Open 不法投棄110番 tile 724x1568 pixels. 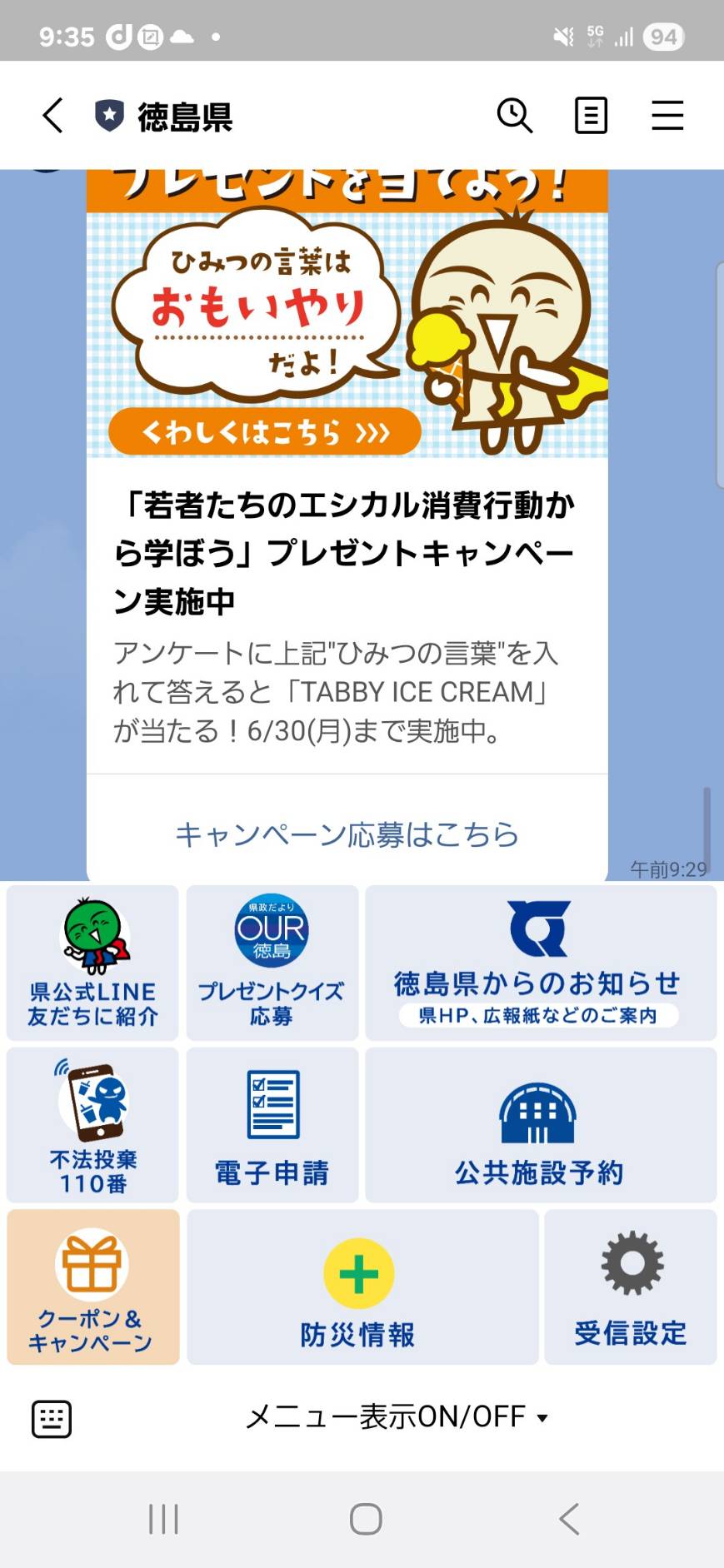click(92, 1125)
